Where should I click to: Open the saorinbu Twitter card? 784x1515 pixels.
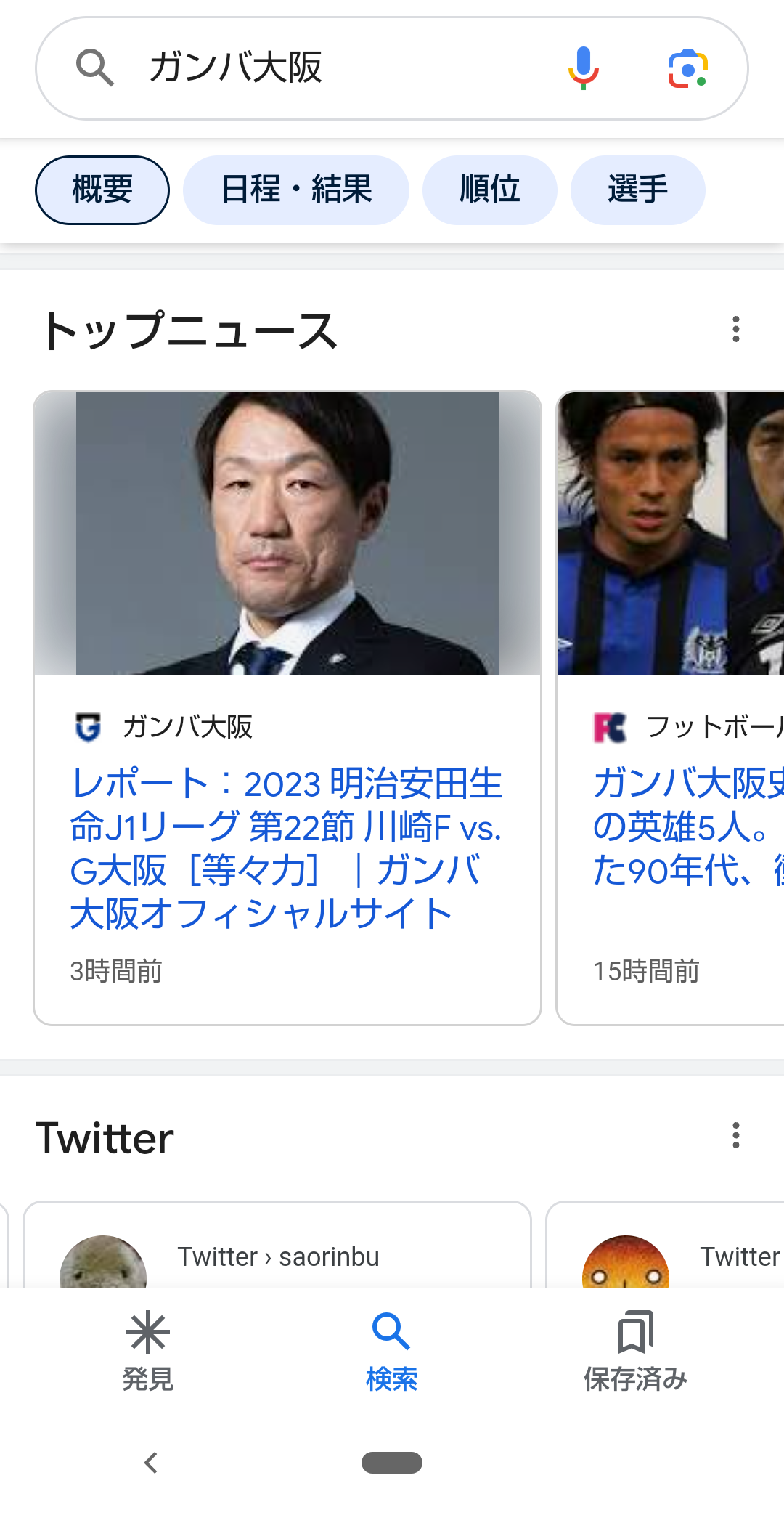pyautogui.click(x=278, y=1256)
